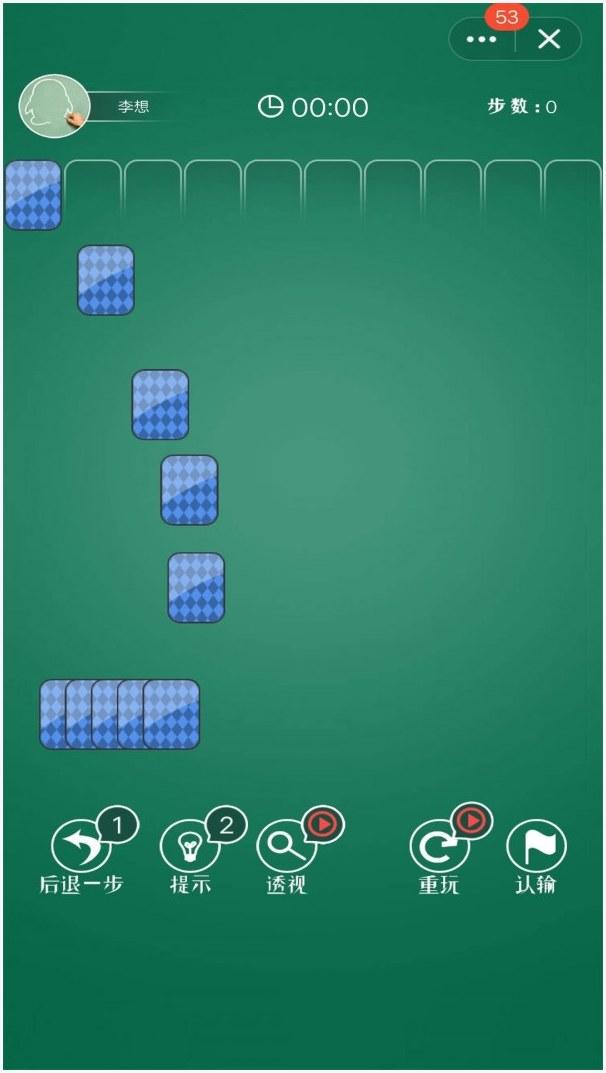Restart the game with 重玩
The width and height of the screenshot is (606, 1073).
439,853
